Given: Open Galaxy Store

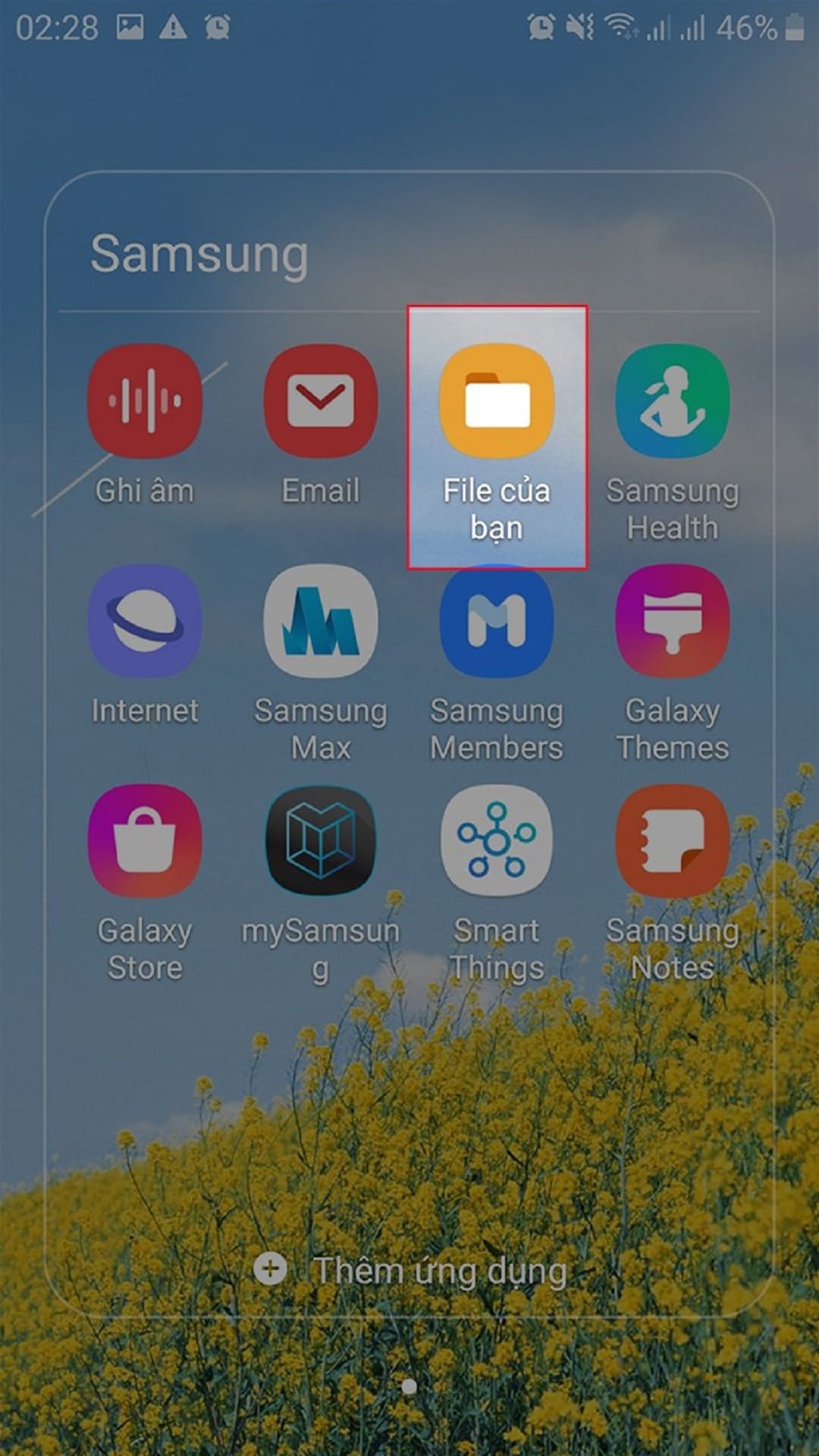Looking at the screenshot, I should pyautogui.click(x=144, y=841).
